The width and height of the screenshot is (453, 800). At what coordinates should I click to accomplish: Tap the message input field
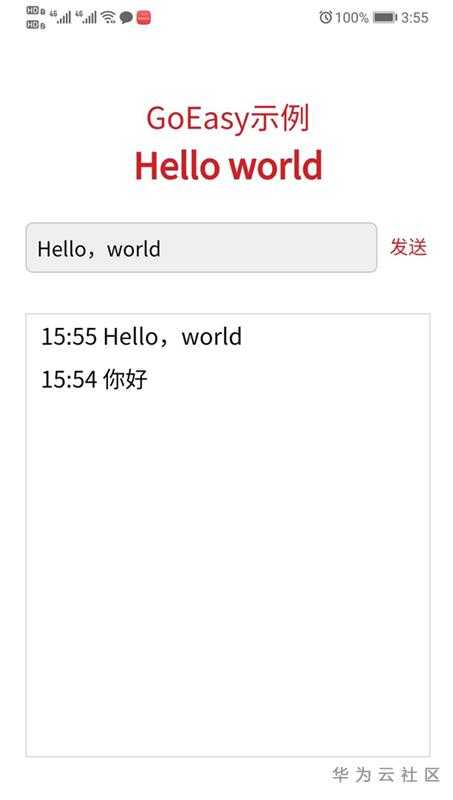[x=202, y=248]
